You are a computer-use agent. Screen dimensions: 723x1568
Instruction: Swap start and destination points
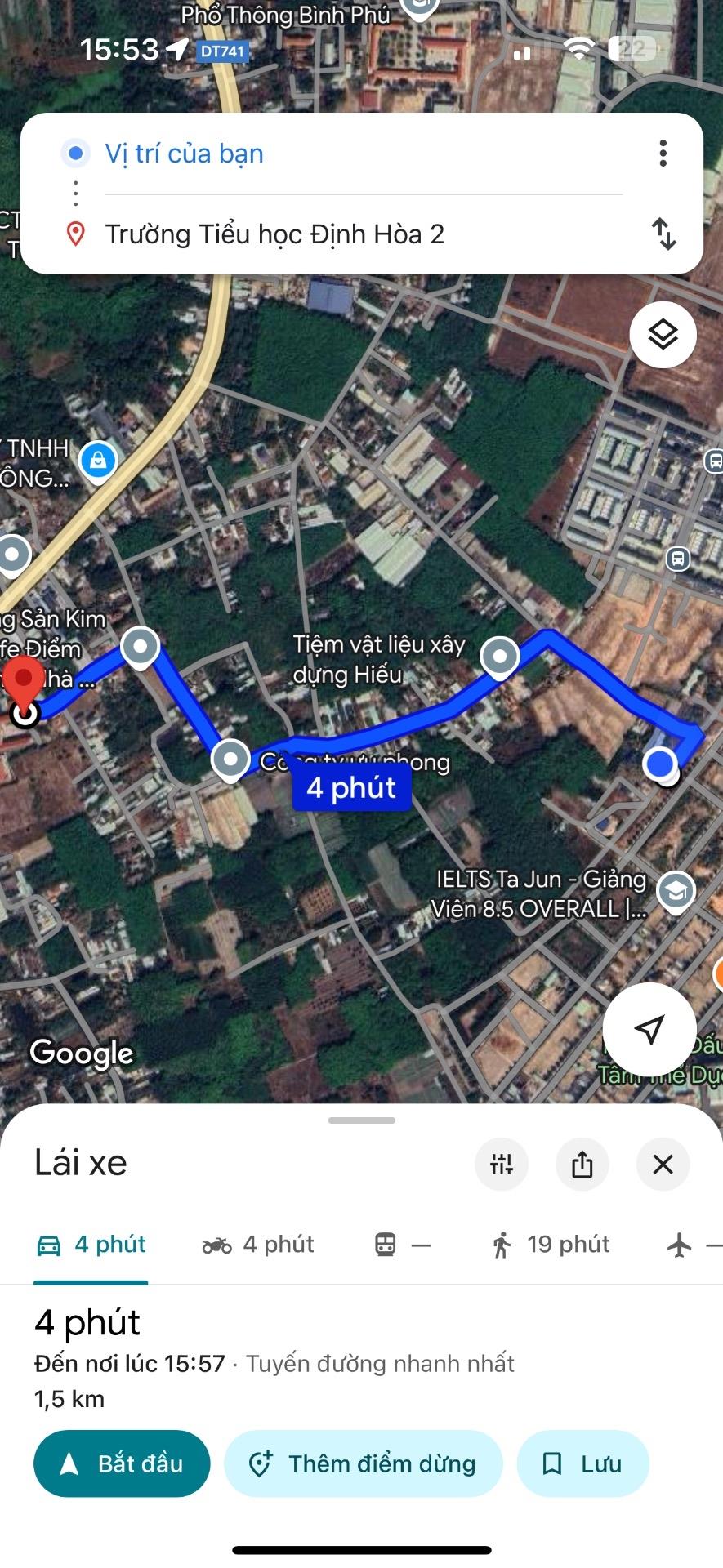[663, 234]
